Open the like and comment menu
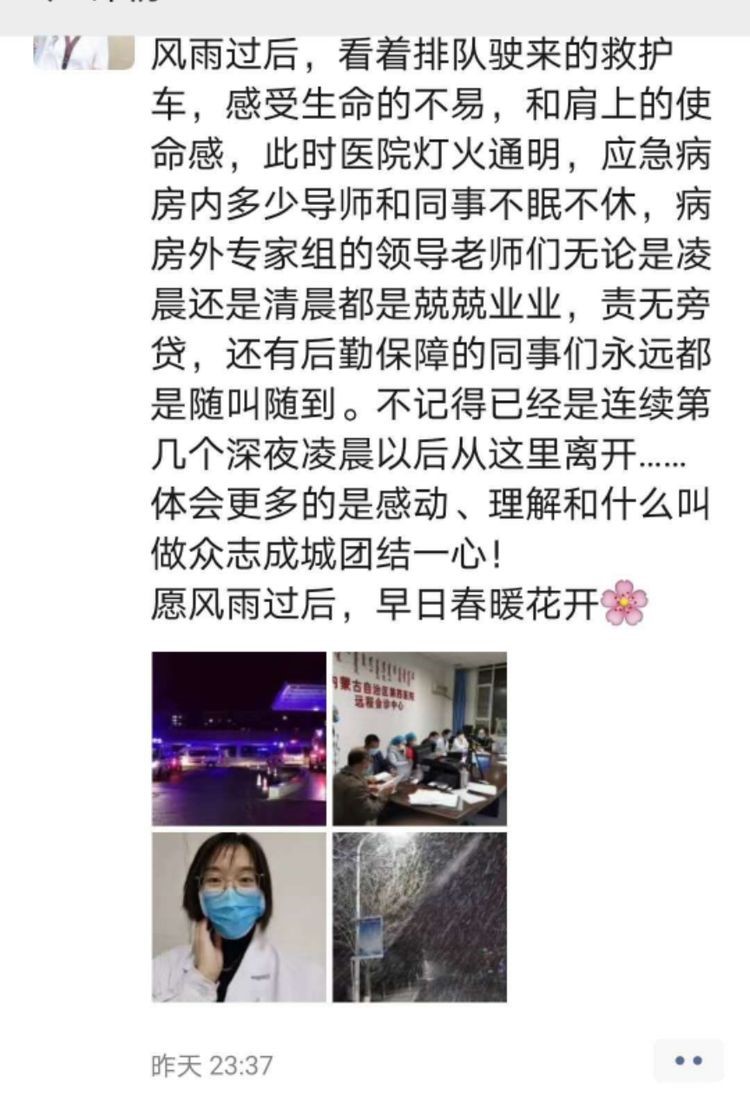 coord(688,1060)
